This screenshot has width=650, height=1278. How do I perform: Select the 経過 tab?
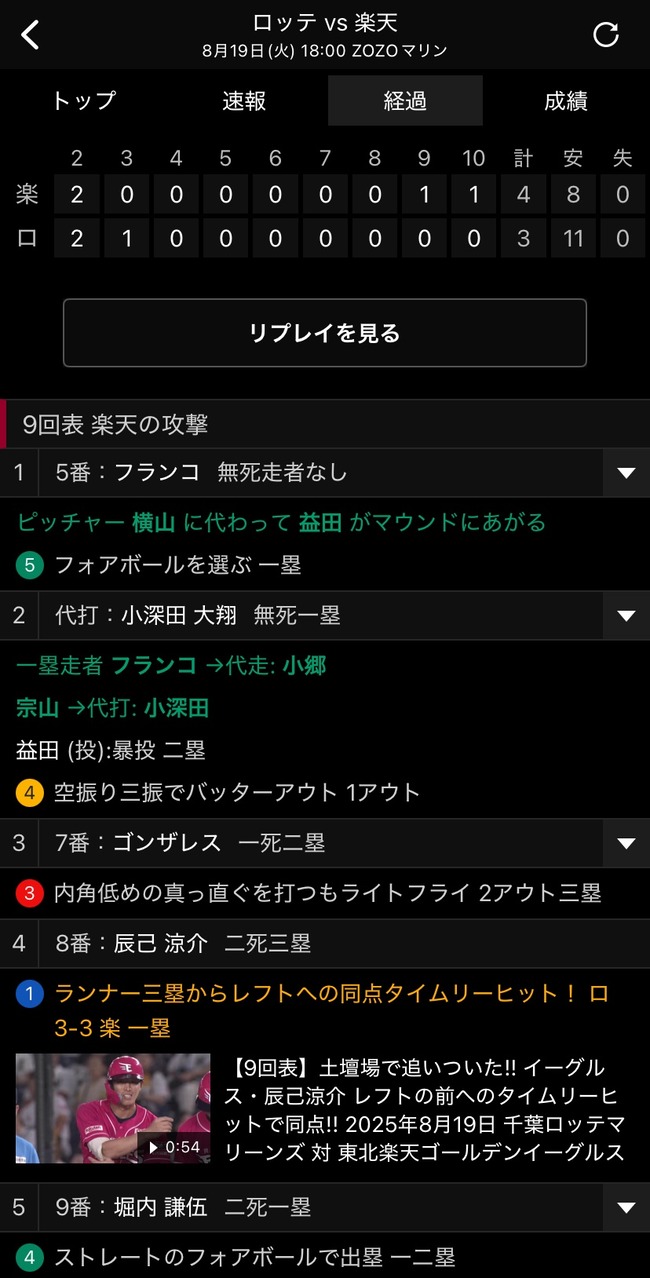point(405,100)
